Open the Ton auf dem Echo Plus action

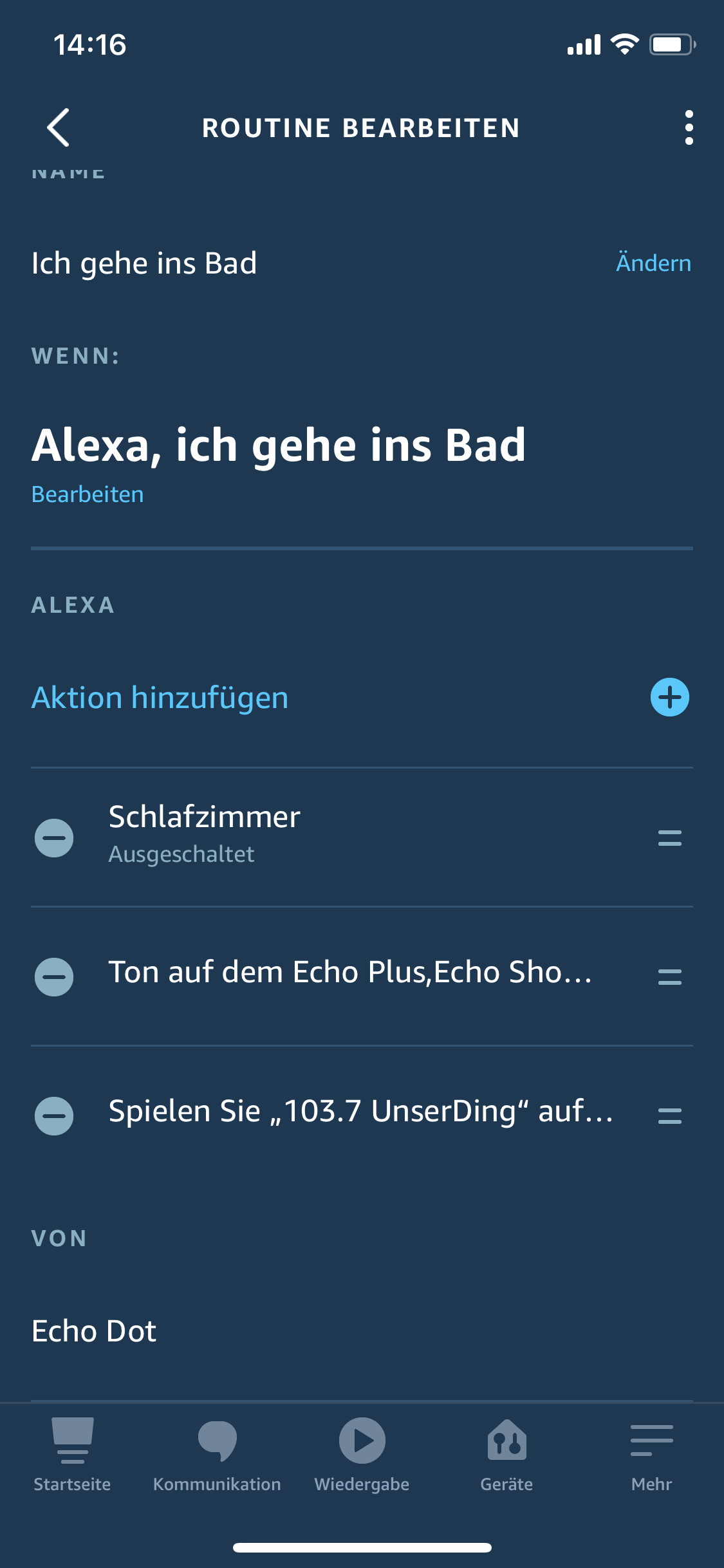[x=351, y=973]
